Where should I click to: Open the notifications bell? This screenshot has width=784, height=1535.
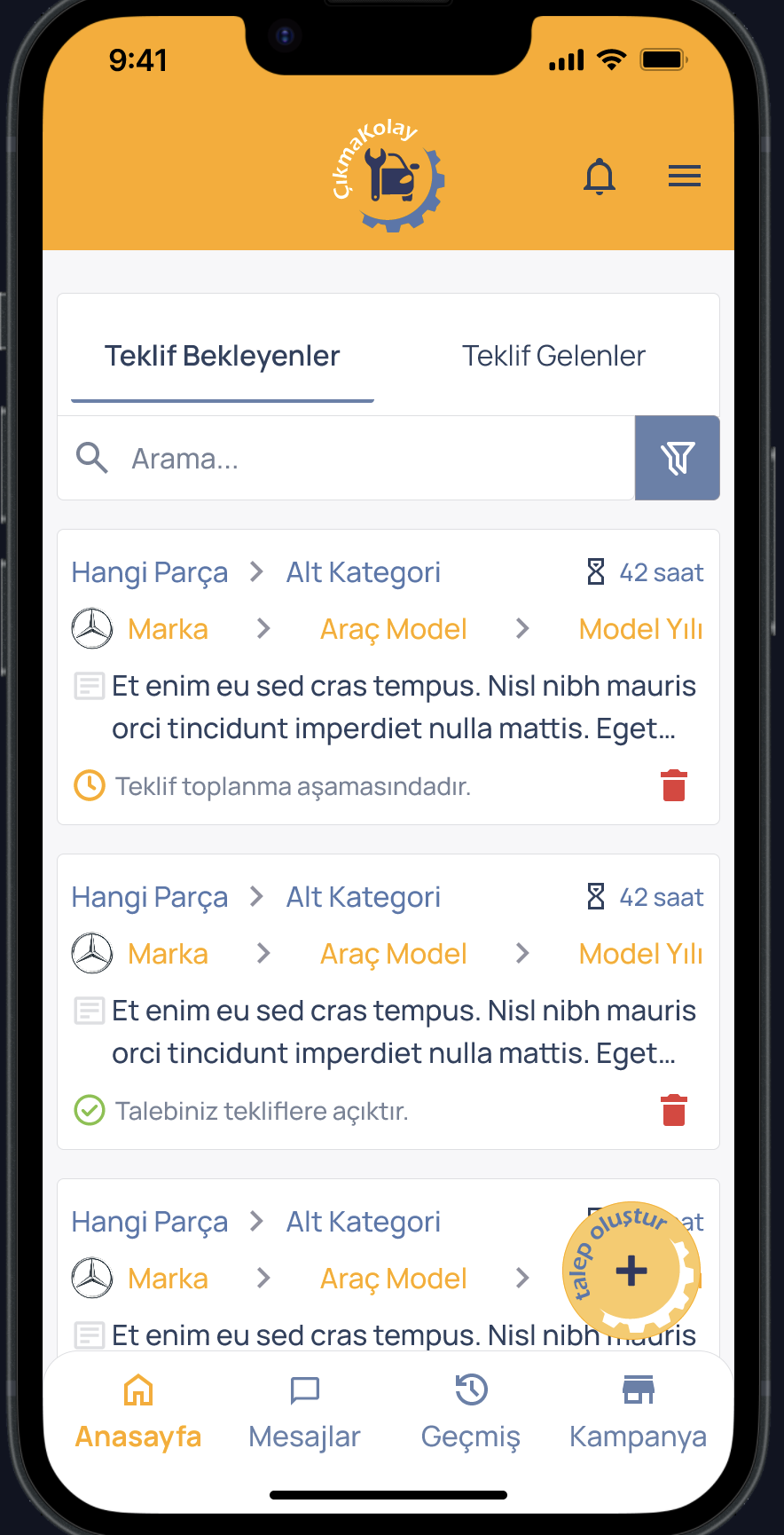(x=600, y=176)
